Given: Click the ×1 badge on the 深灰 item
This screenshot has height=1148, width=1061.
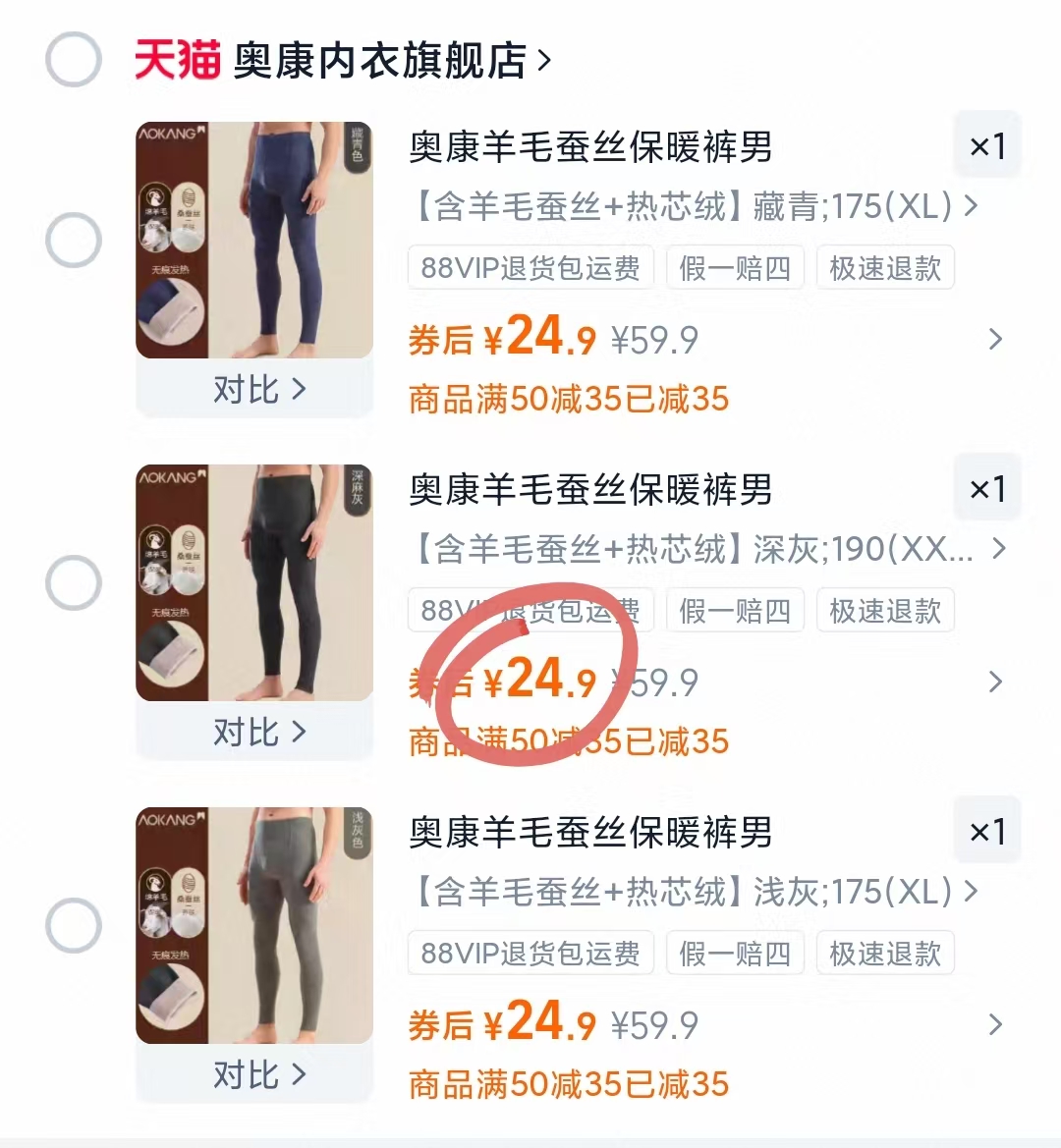Looking at the screenshot, I should coord(987,488).
